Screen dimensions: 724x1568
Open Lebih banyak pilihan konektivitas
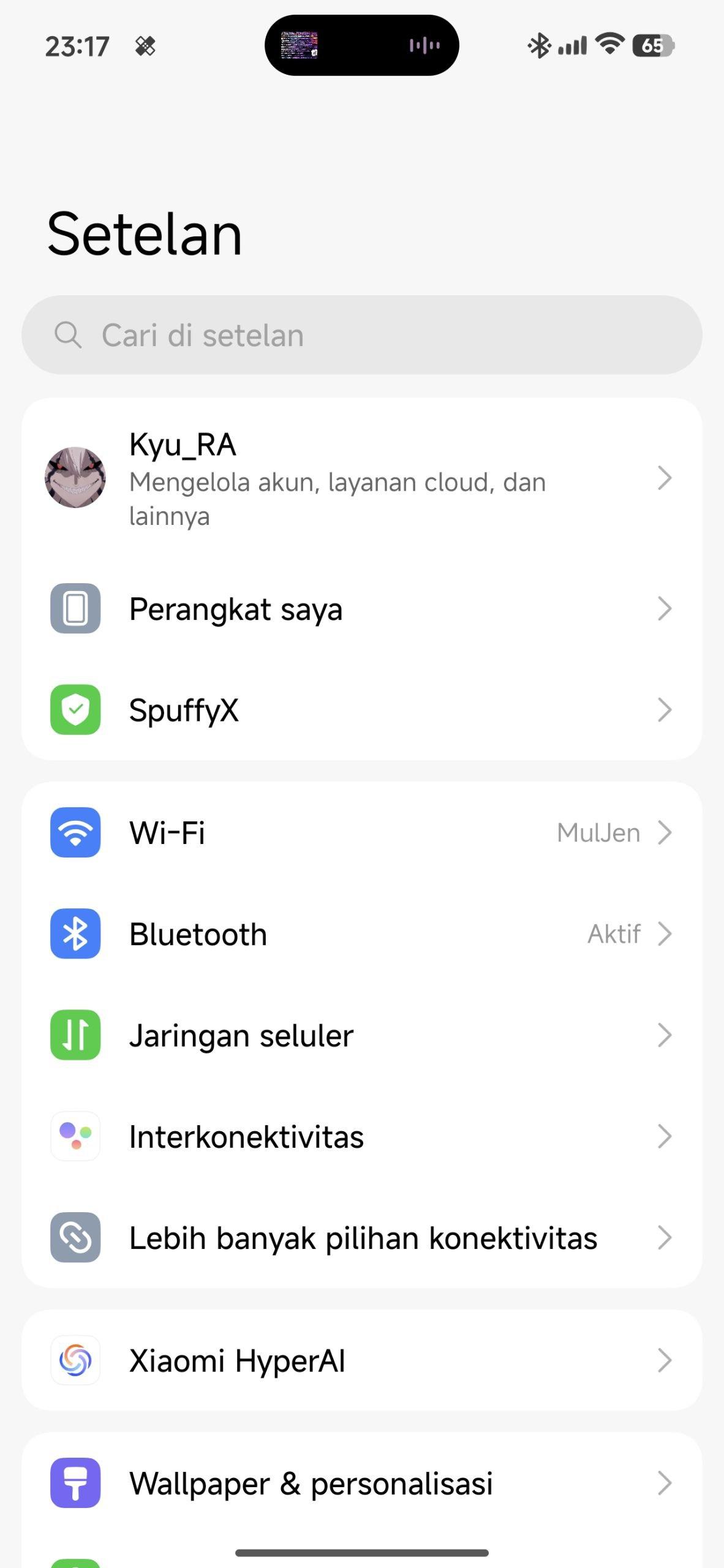[x=361, y=1238]
